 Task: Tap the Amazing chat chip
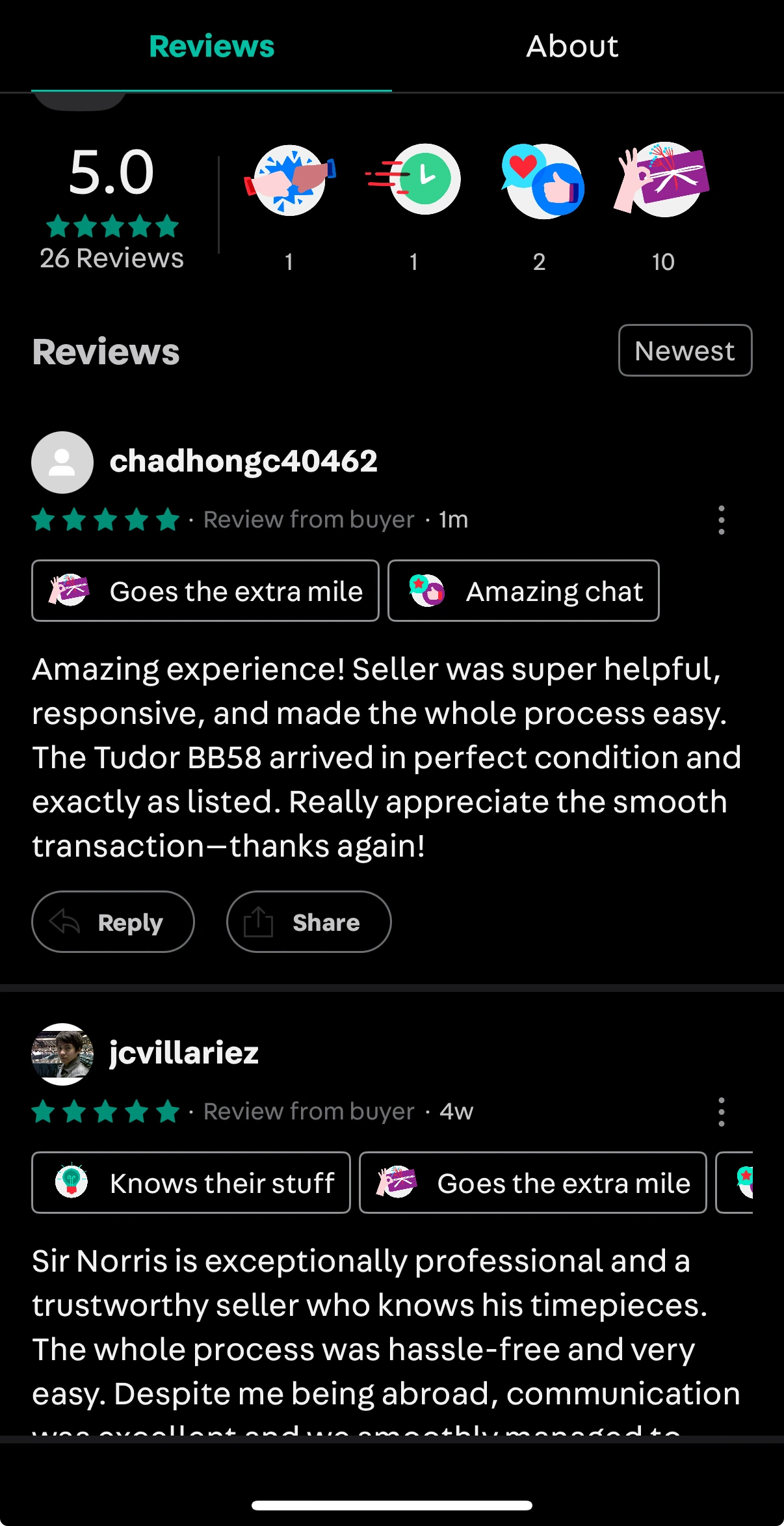(523, 591)
